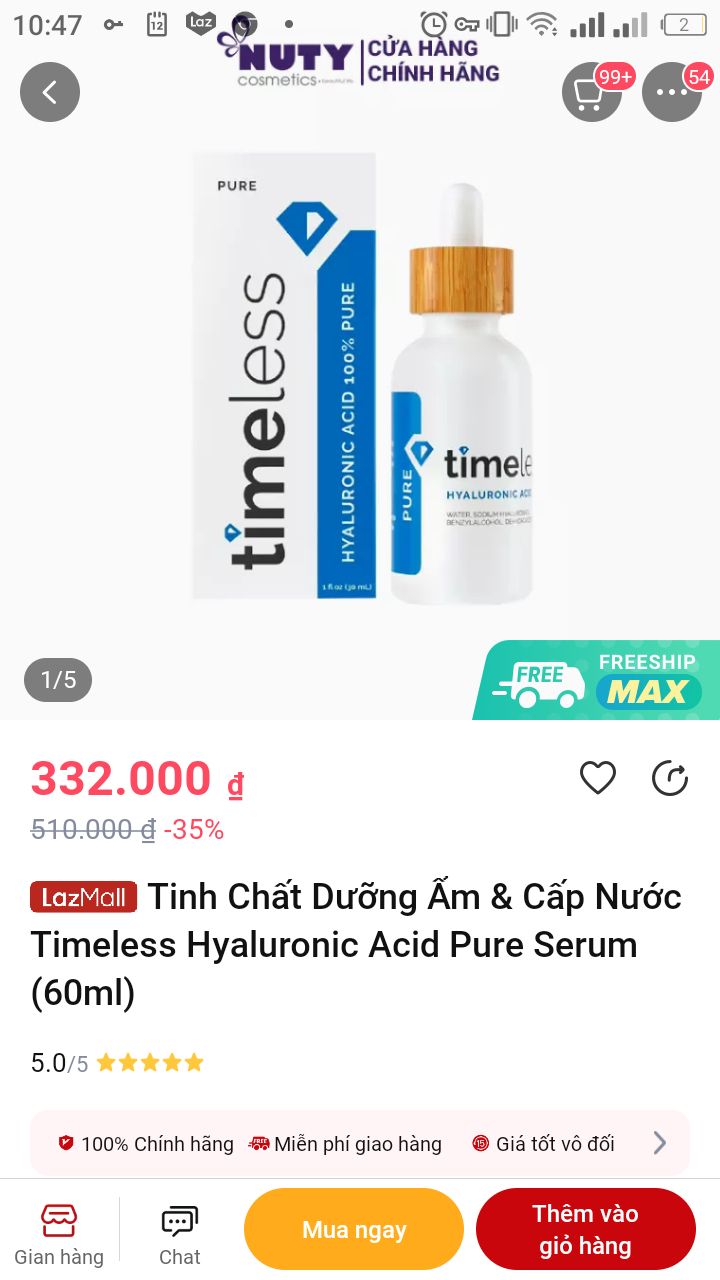Share this product
The width and height of the screenshot is (720, 1280).
point(670,778)
